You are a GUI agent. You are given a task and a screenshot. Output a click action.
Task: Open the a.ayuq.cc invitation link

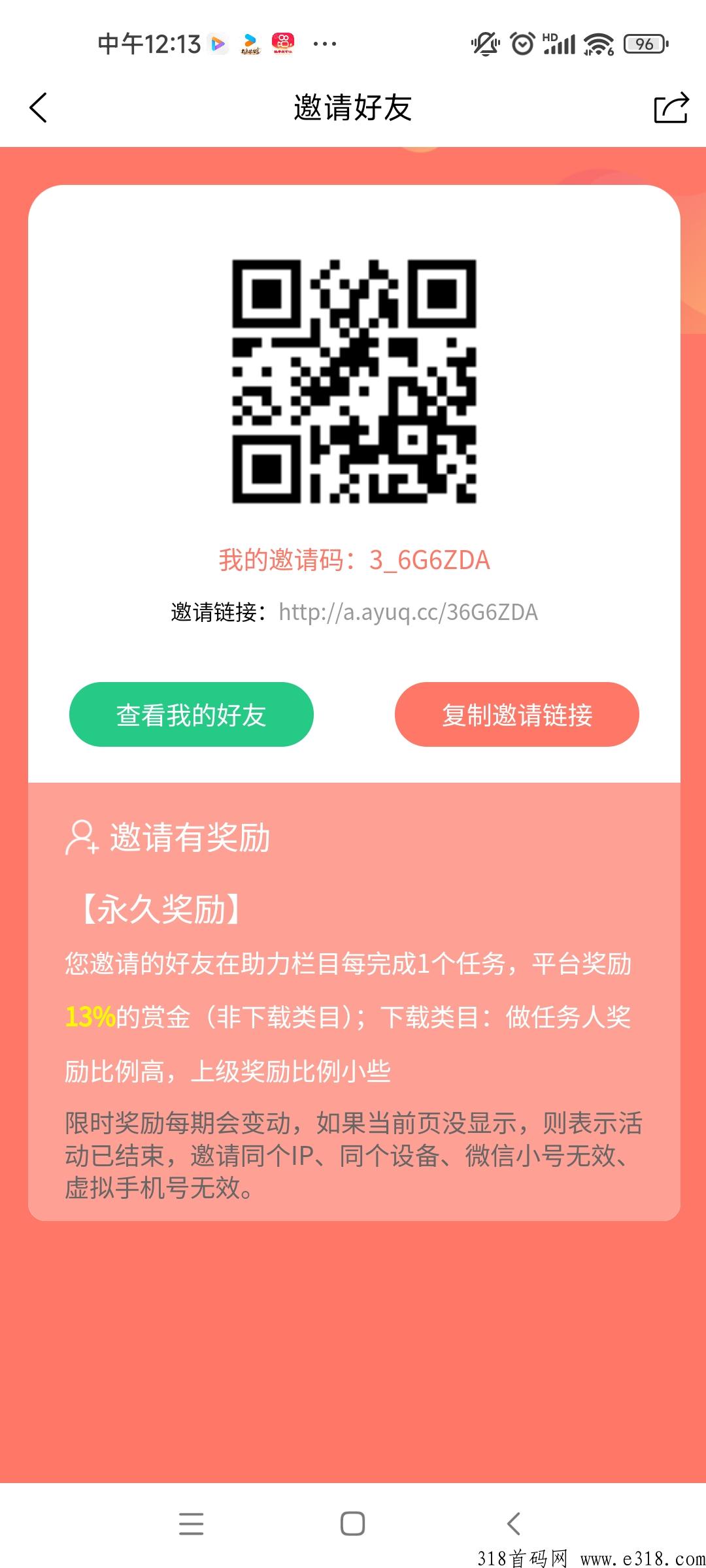point(408,612)
